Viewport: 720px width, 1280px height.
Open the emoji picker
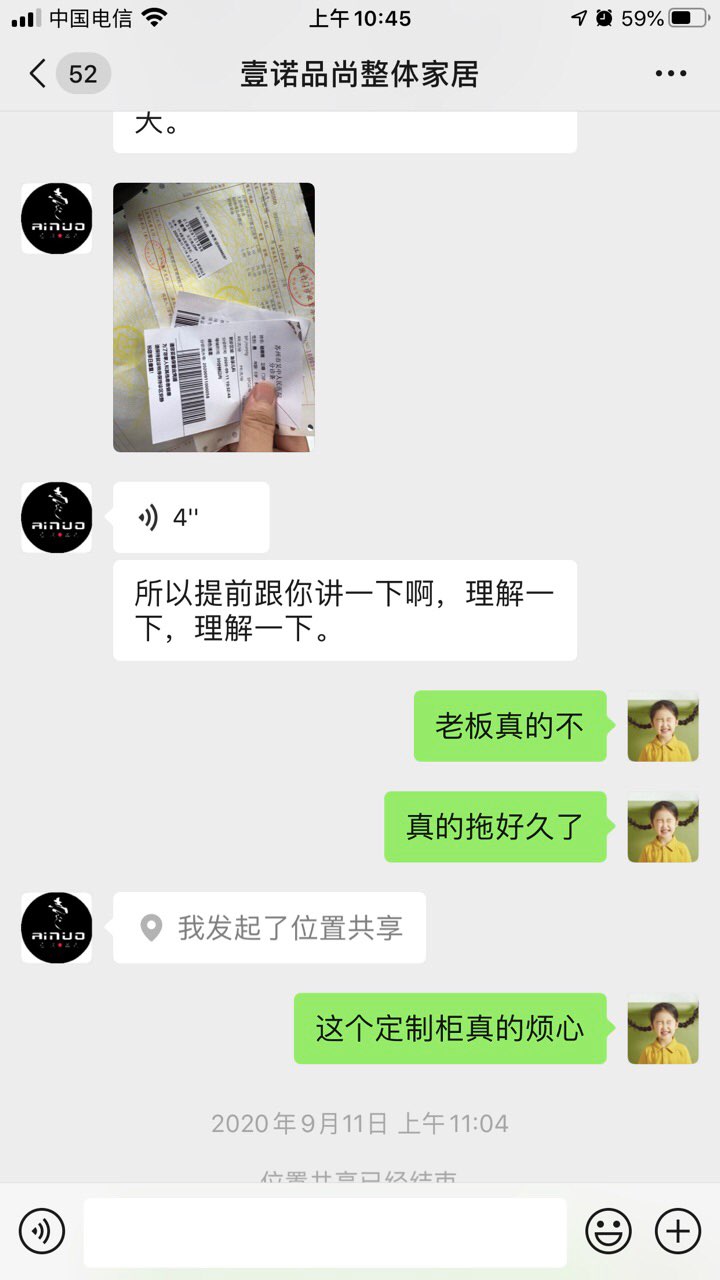pyautogui.click(x=608, y=1231)
